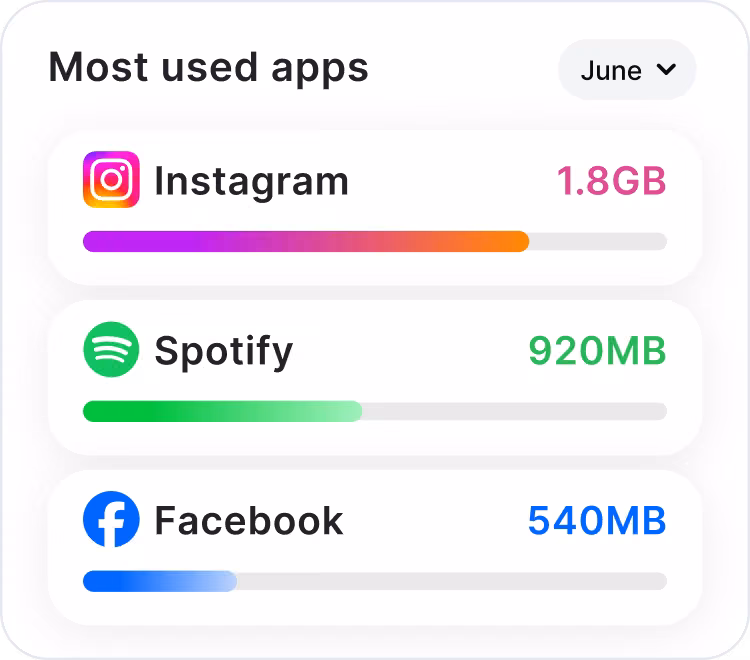Open the Instagram usage card
The image size is (750, 660).
tap(375, 208)
